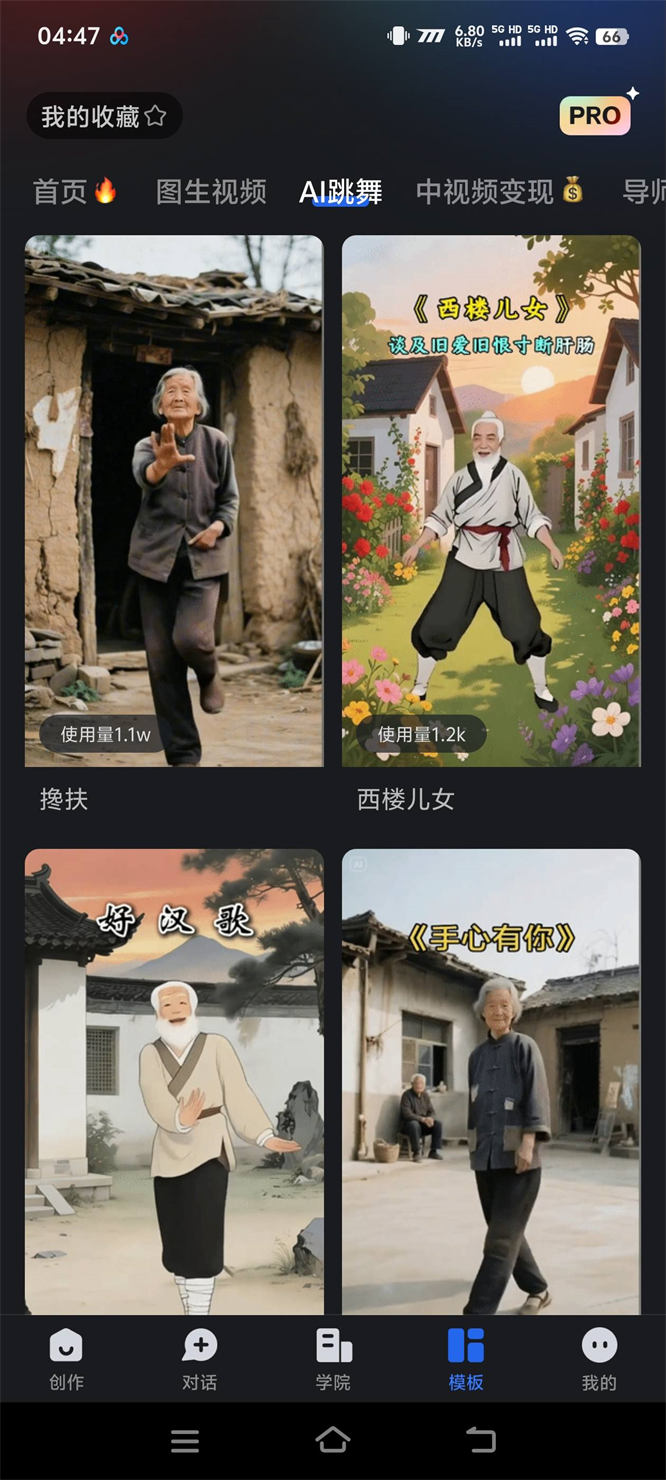Open 我的收藏 favorites
Image resolution: width=666 pixels, height=1480 pixels.
[x=104, y=117]
